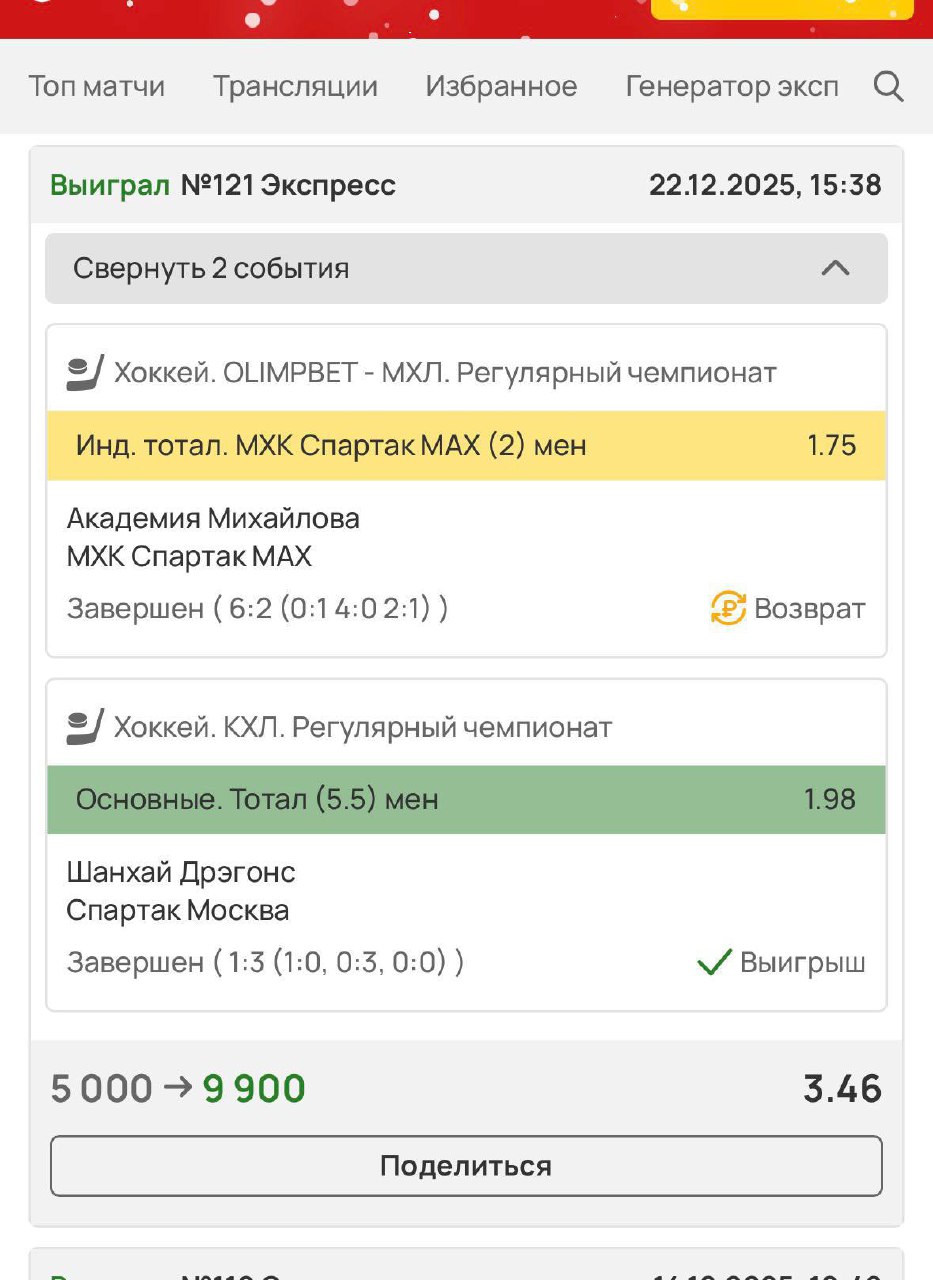The image size is (933, 1280).
Task: Share bet №121 via Поделиться button
Action: [x=466, y=1166]
